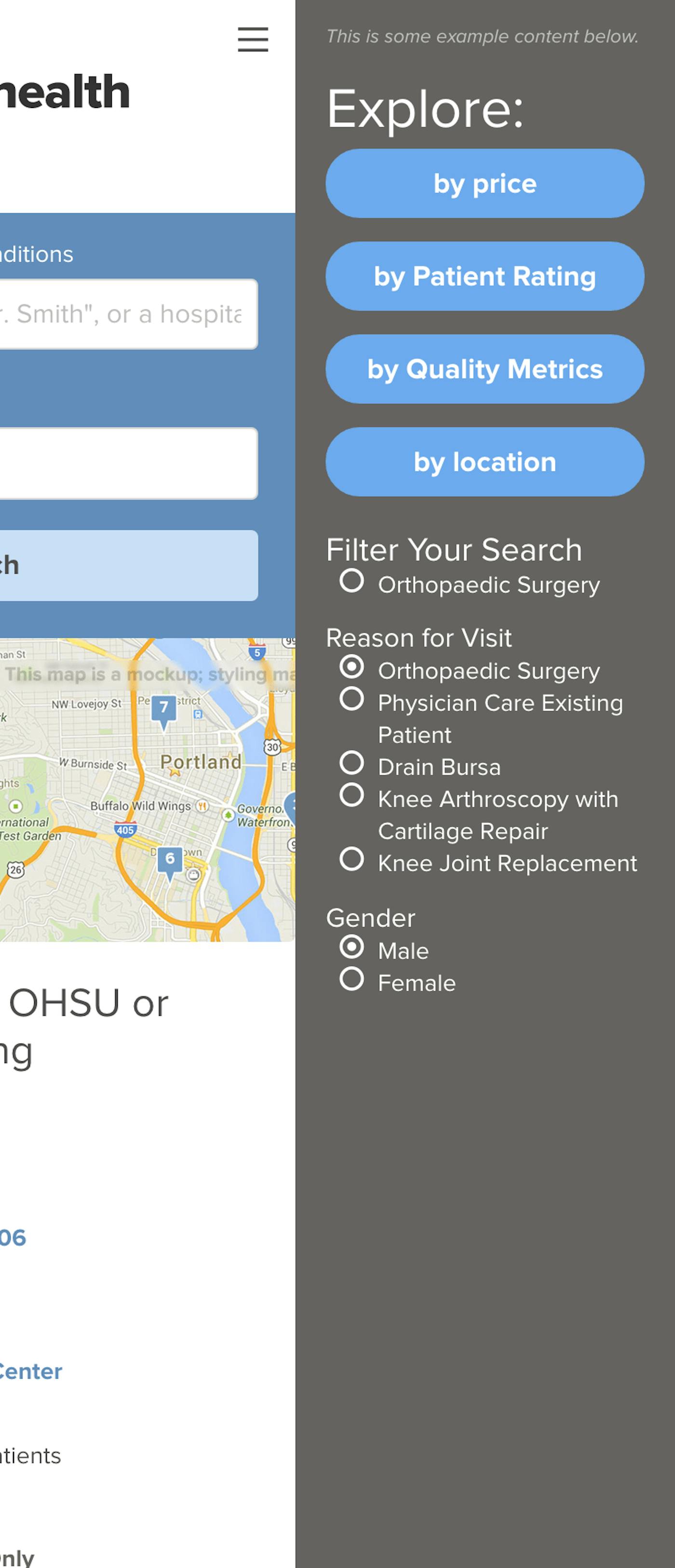675x1568 pixels.
Task: Explore by Patient Rating
Action: (x=485, y=276)
